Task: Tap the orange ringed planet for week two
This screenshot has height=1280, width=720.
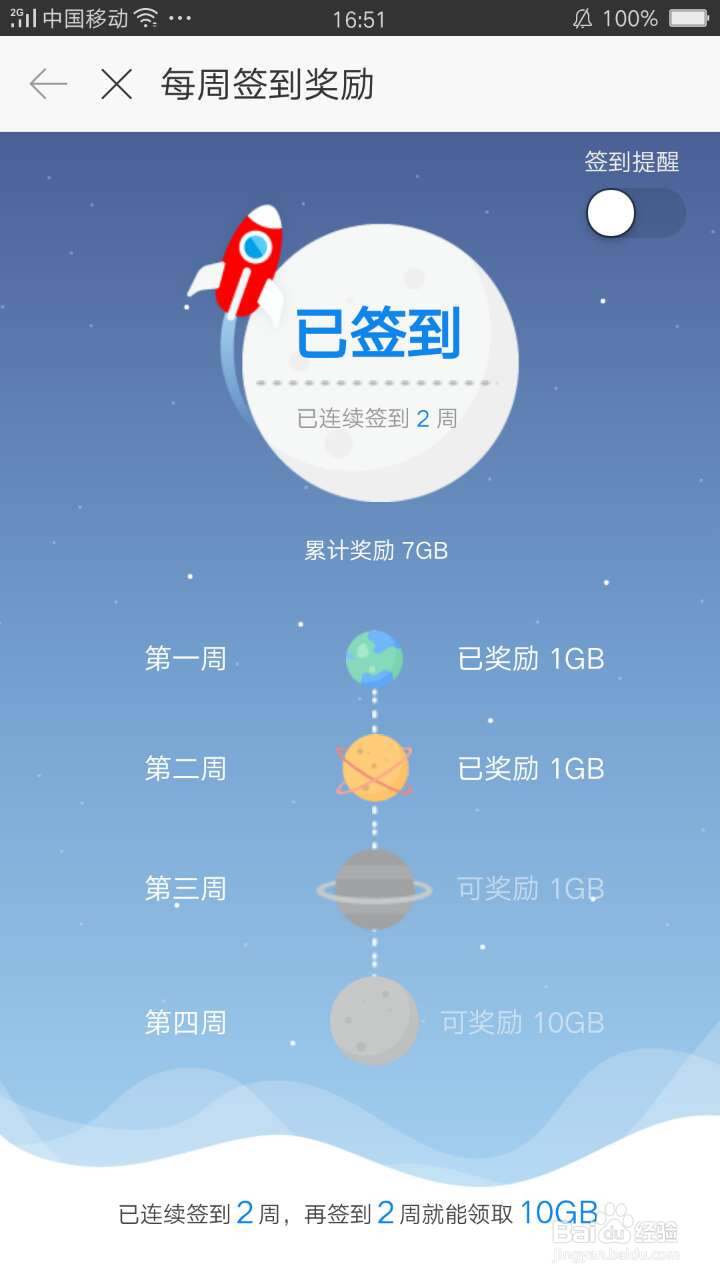Action: (x=374, y=768)
